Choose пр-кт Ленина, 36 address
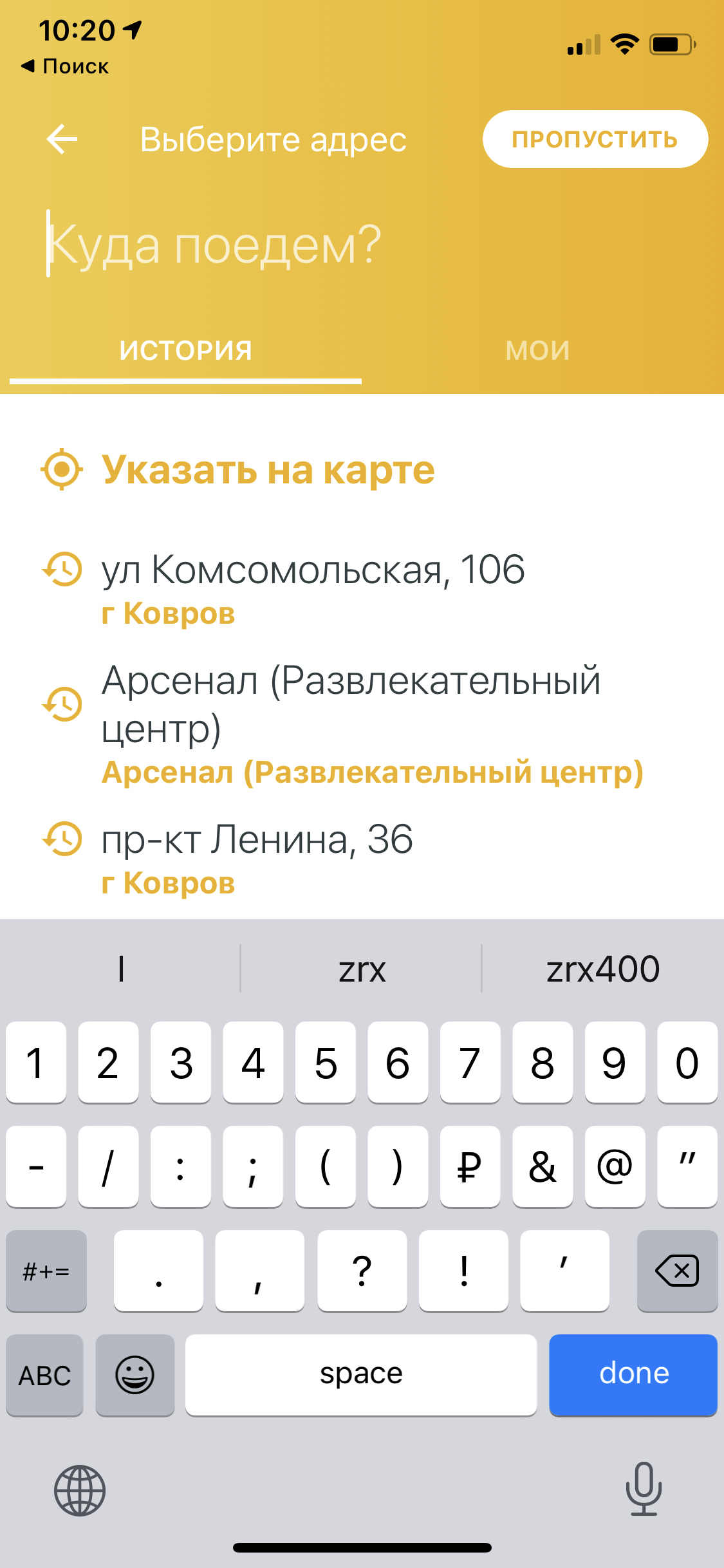 point(257,857)
